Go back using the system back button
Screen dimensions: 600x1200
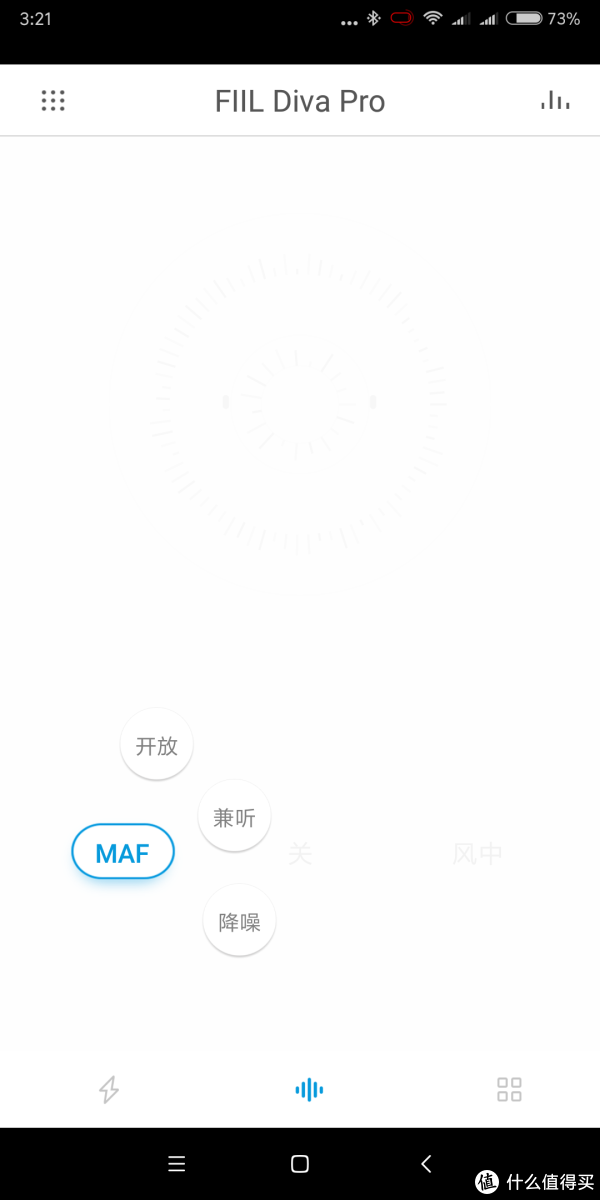pyautogui.click(x=426, y=1163)
